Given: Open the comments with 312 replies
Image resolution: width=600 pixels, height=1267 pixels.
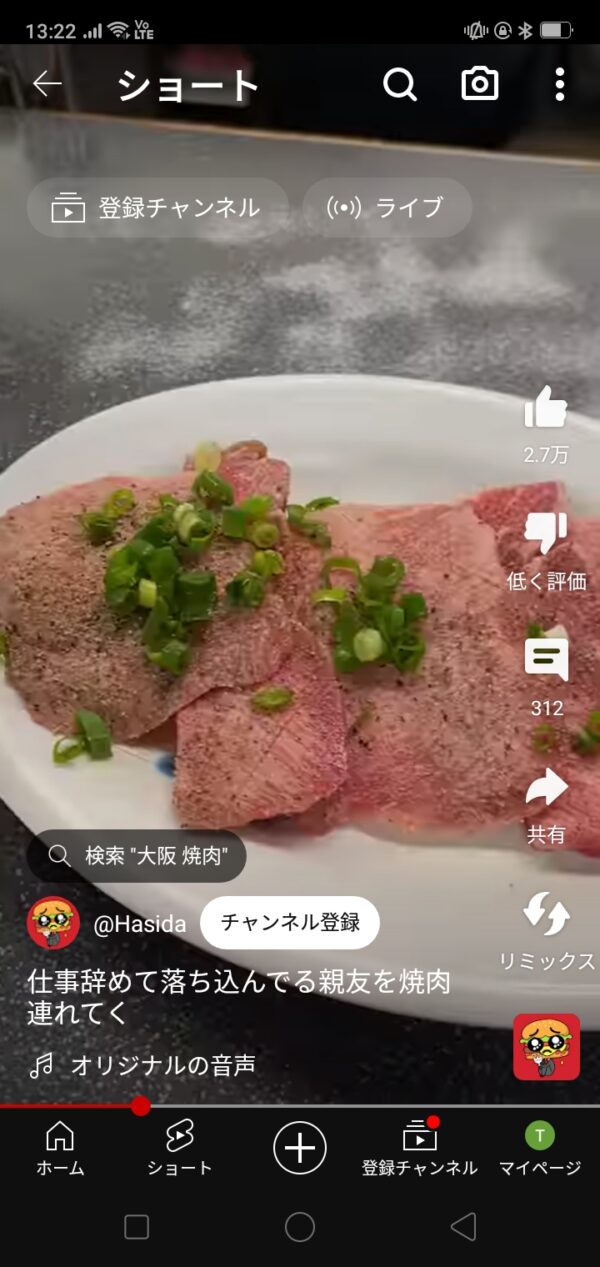Looking at the screenshot, I should 546,661.
